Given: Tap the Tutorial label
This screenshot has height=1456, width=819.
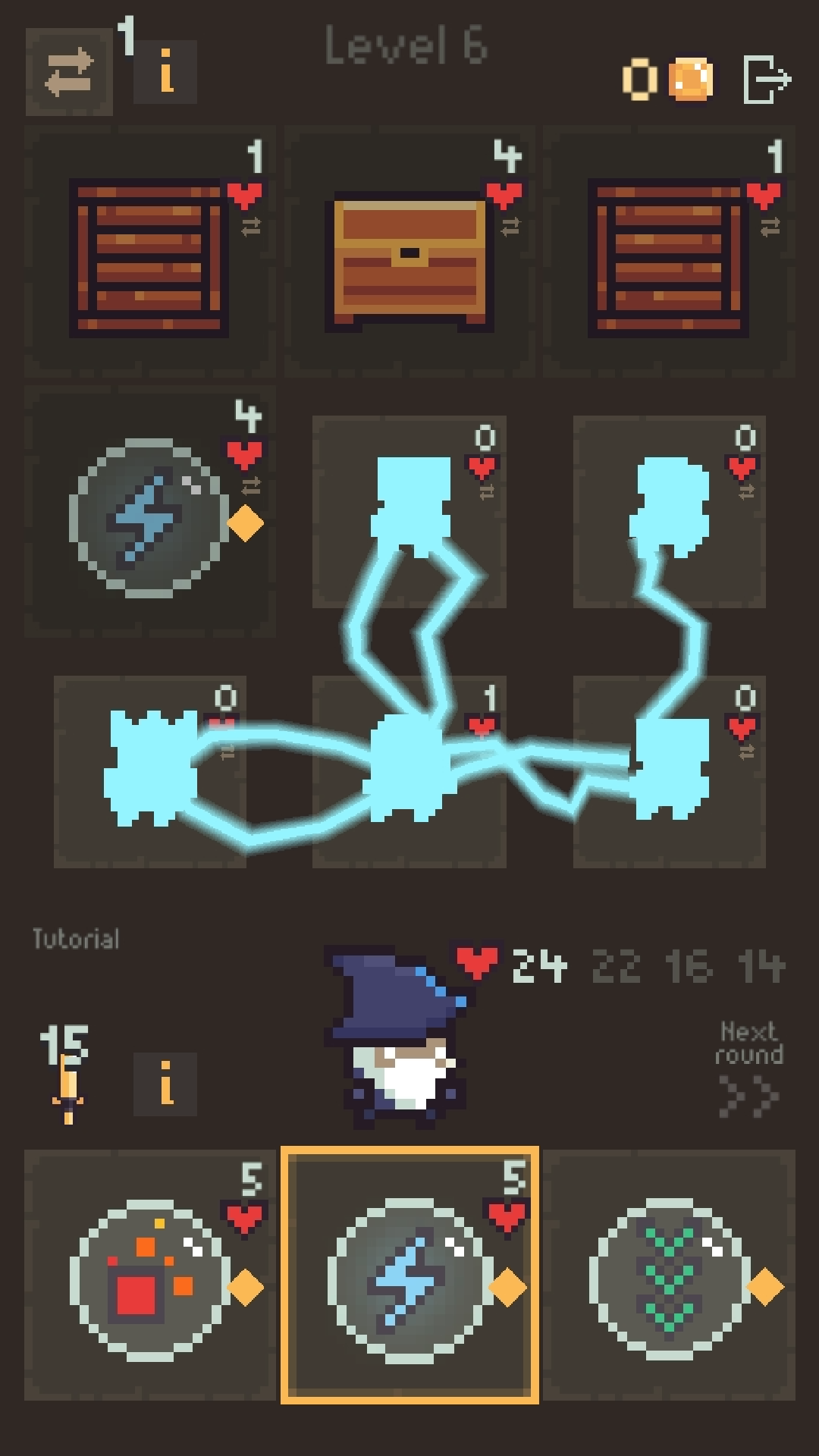Looking at the screenshot, I should [76, 938].
